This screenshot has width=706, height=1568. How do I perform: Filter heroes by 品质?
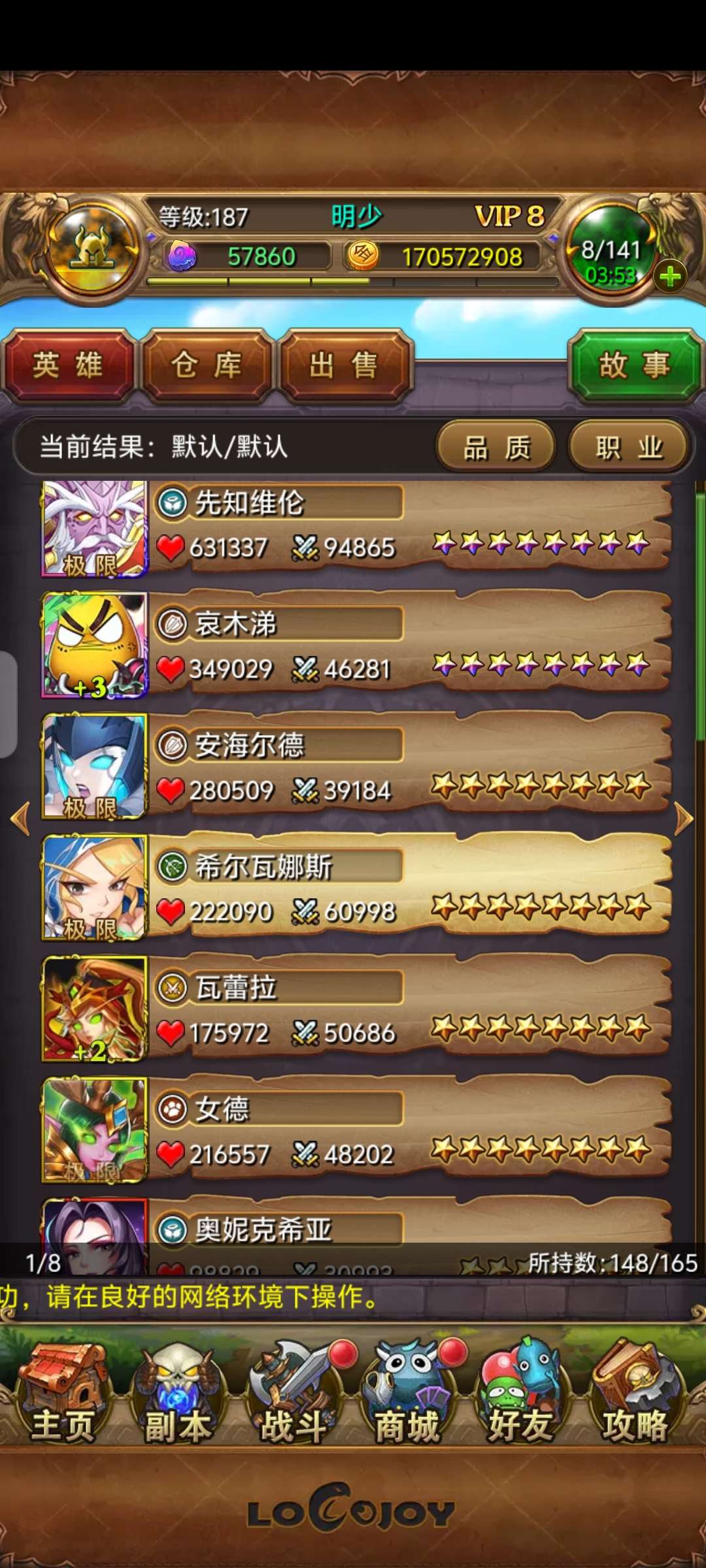point(496,448)
